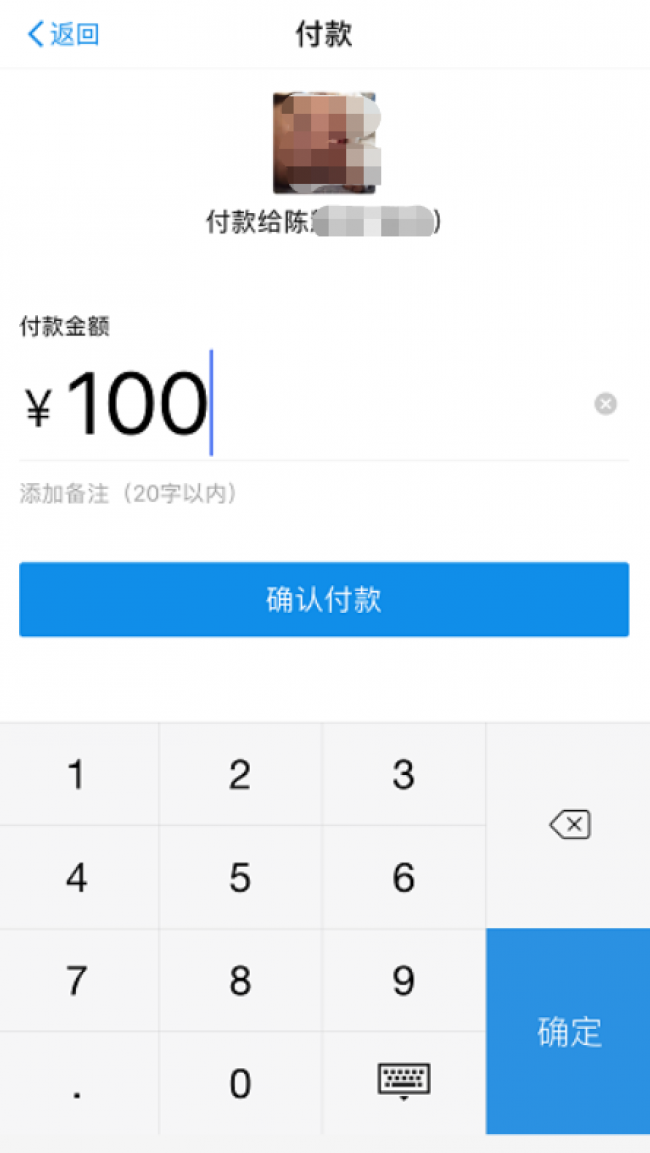Delete last digit with backspace key
650x1153 pixels.
click(x=568, y=825)
